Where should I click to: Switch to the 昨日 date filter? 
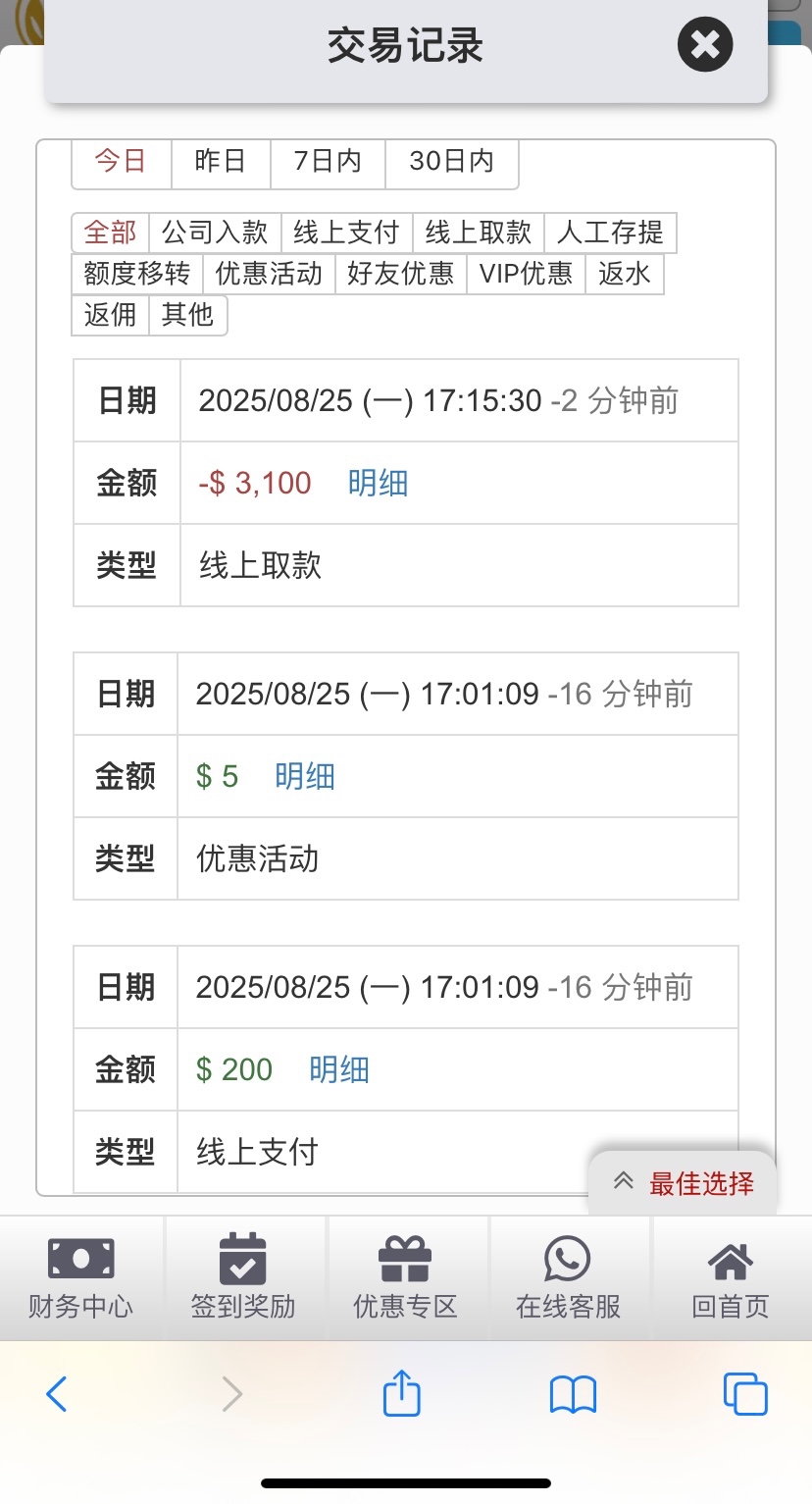pos(220,162)
